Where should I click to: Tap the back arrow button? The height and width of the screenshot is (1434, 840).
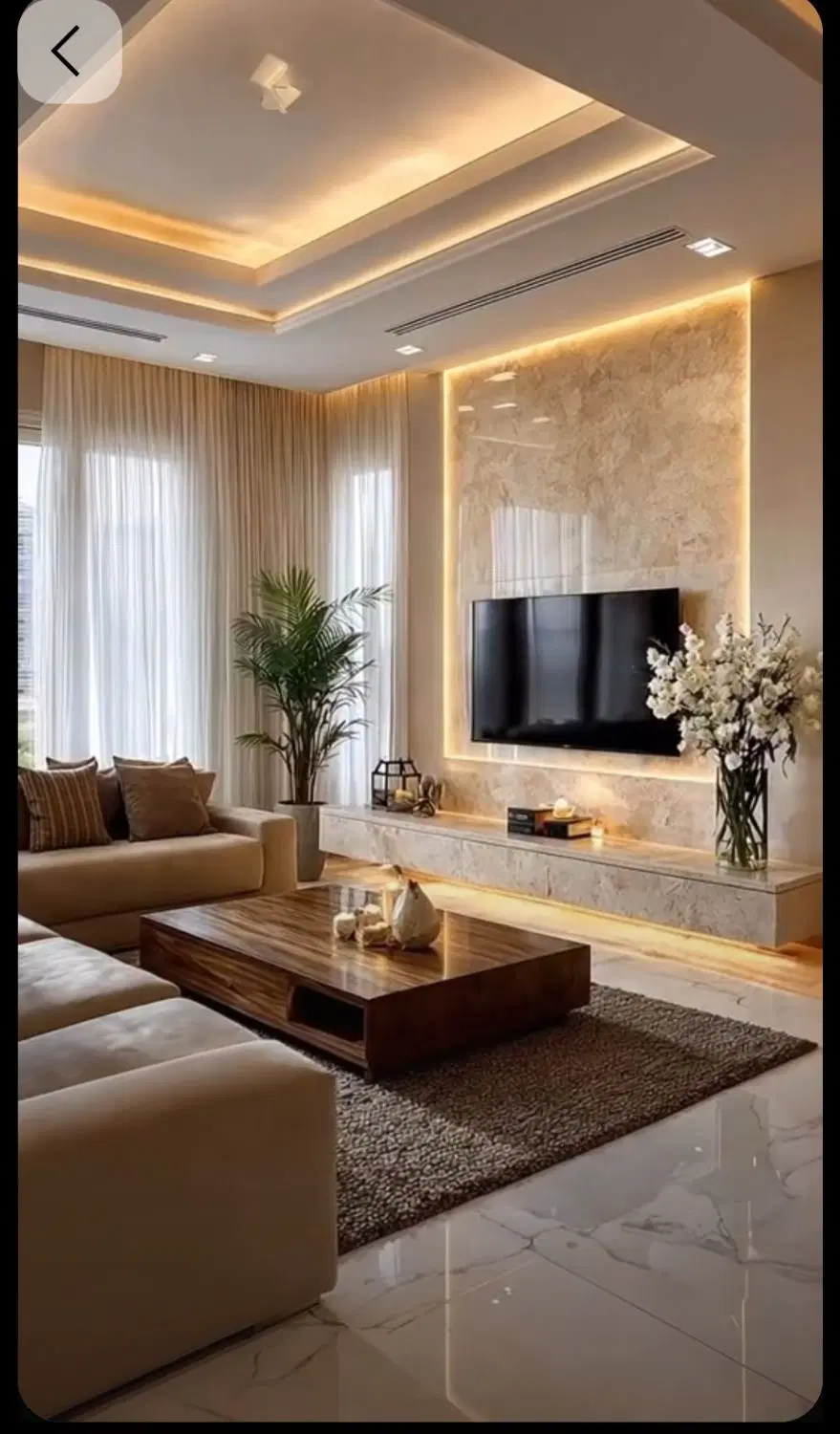[69, 51]
